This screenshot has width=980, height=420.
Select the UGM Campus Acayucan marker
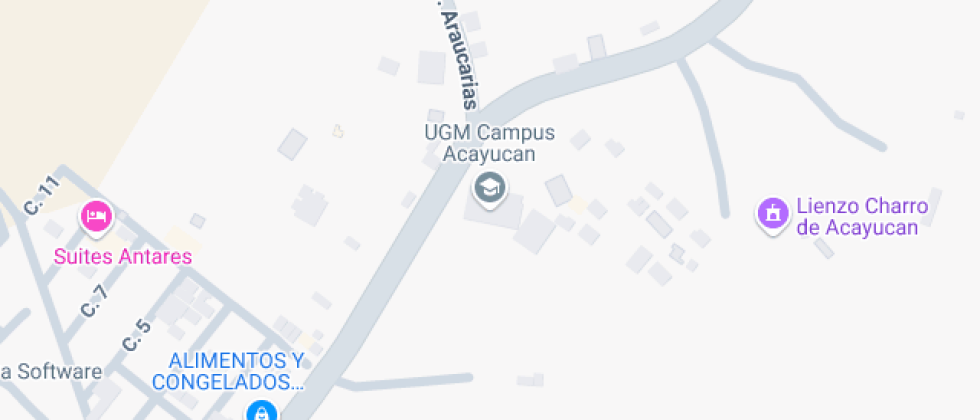point(489,186)
